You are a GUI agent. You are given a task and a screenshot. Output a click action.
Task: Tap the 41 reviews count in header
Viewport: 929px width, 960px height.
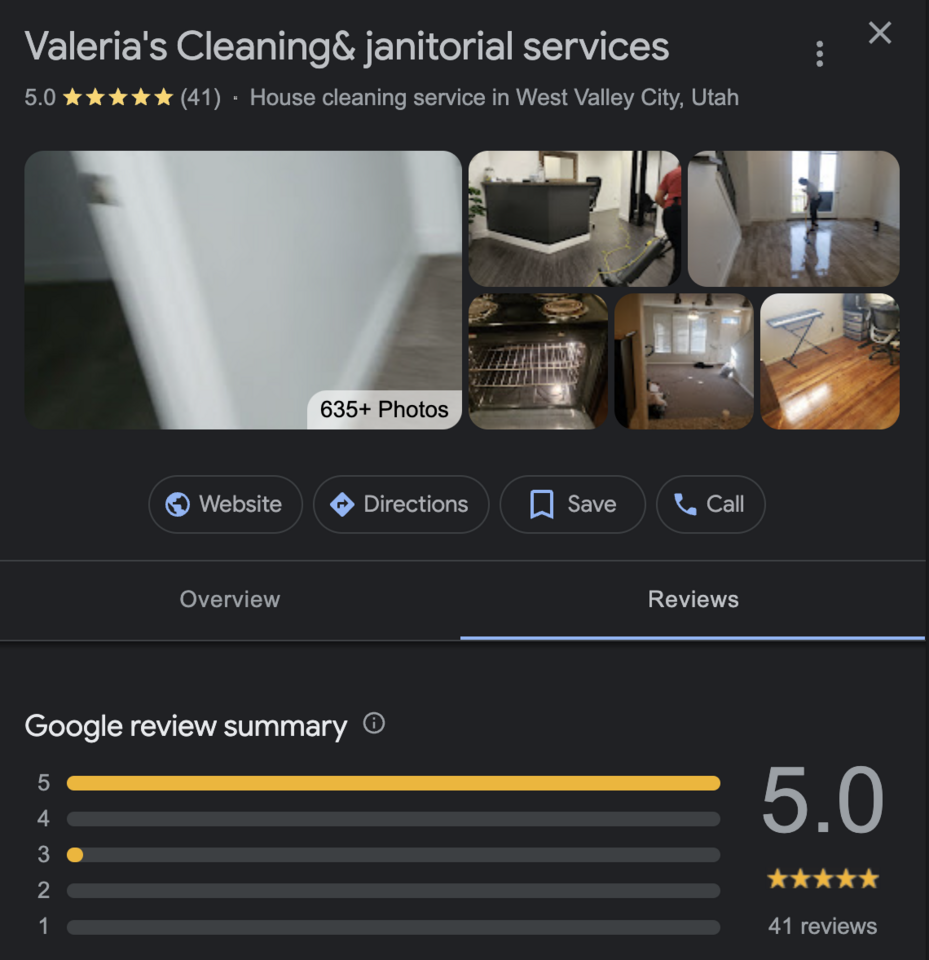pos(200,98)
